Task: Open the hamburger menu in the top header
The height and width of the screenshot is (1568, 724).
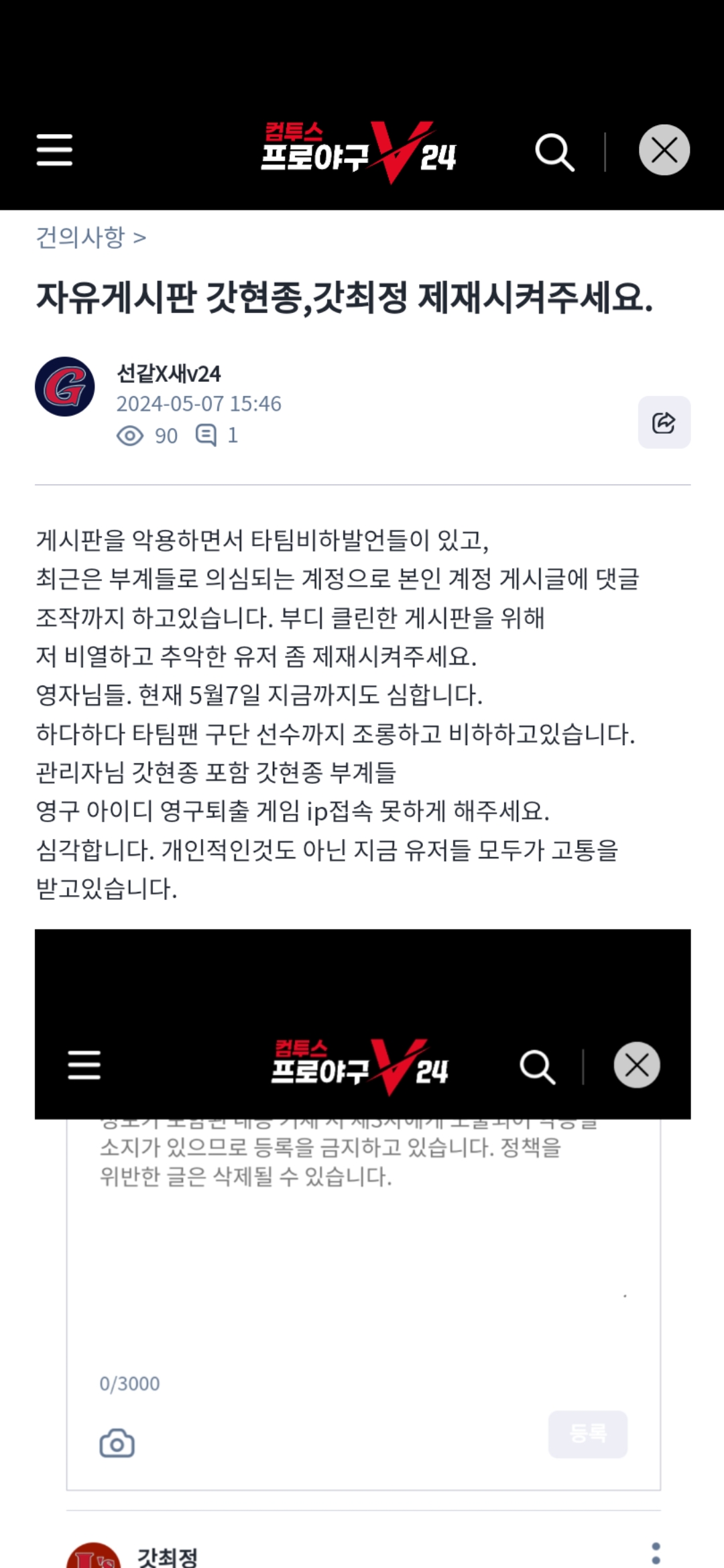Action: [54, 149]
